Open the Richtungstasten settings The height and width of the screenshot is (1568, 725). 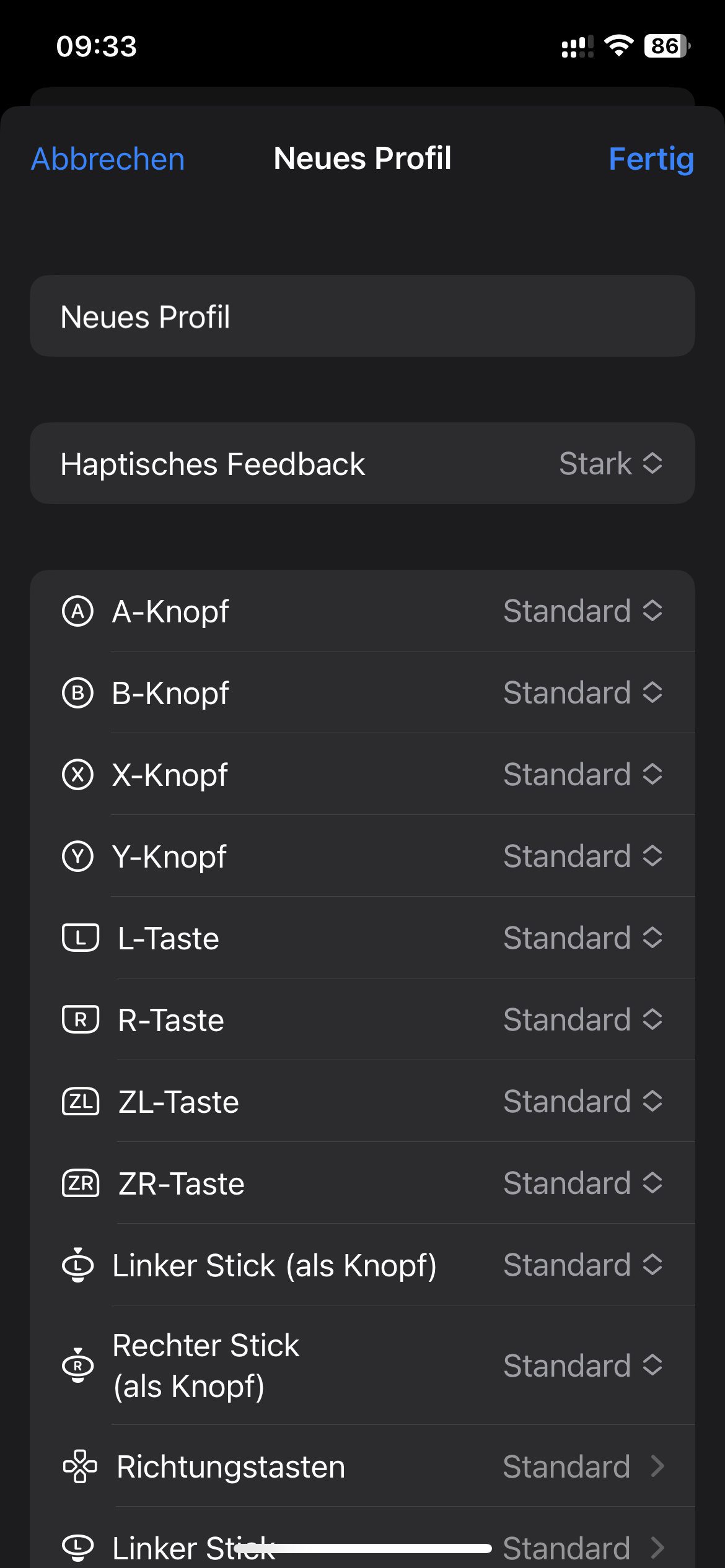(362, 1466)
